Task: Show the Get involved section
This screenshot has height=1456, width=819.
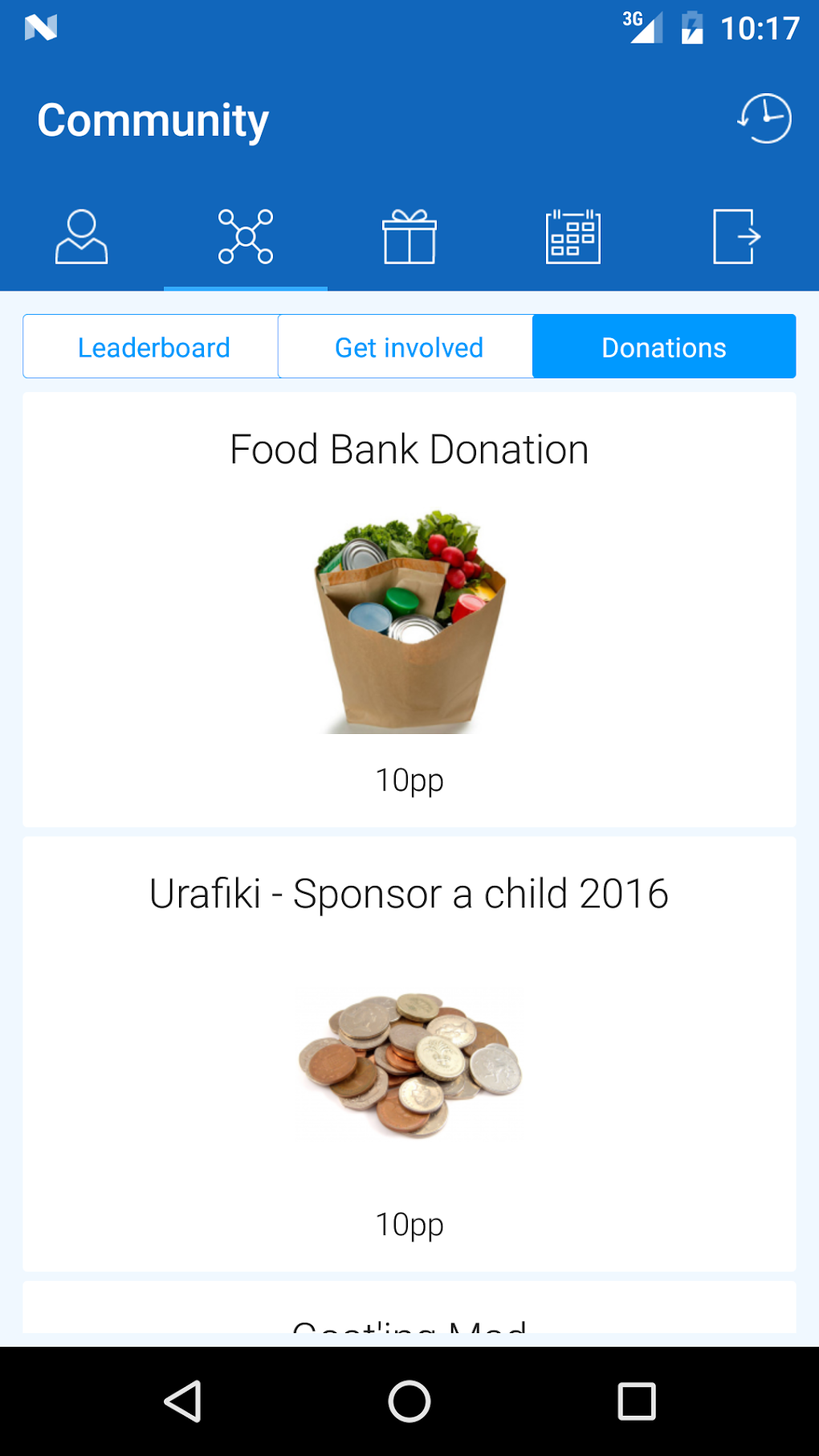Action: click(408, 347)
